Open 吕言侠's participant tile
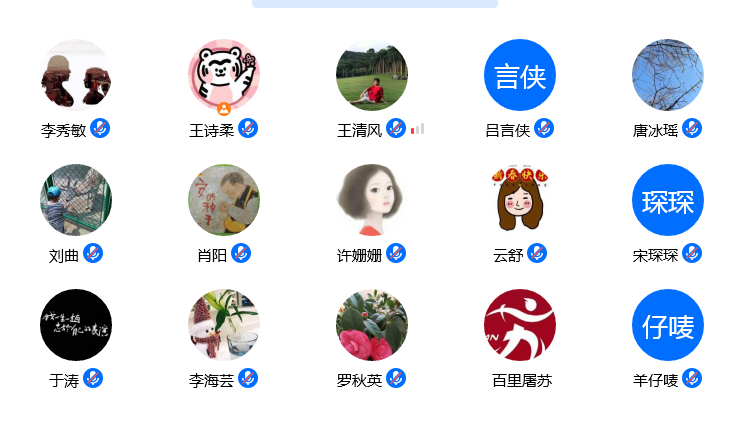The image size is (753, 422). 520,75
